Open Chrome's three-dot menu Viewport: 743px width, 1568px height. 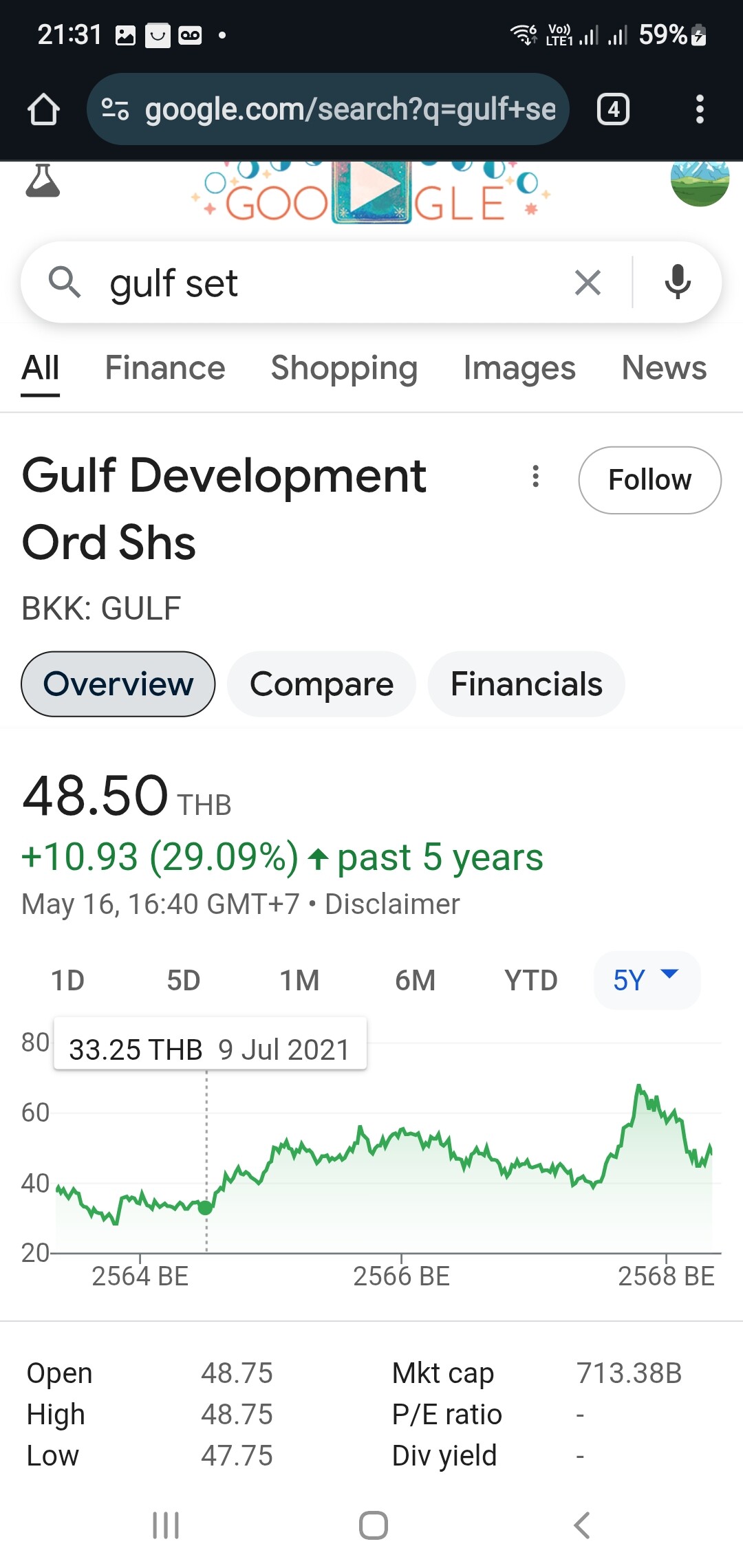(700, 109)
